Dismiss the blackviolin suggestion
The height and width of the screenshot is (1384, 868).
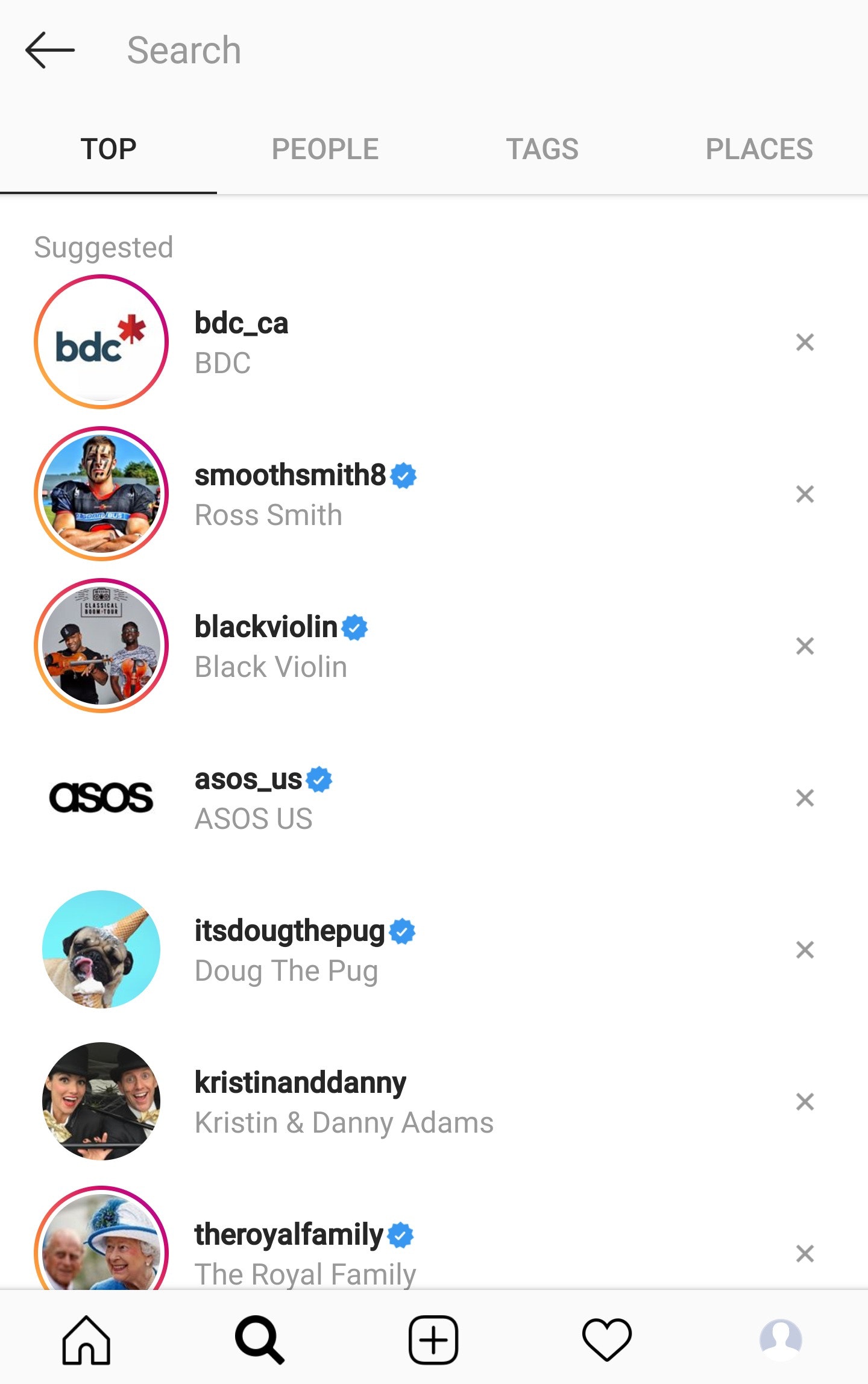click(x=805, y=646)
